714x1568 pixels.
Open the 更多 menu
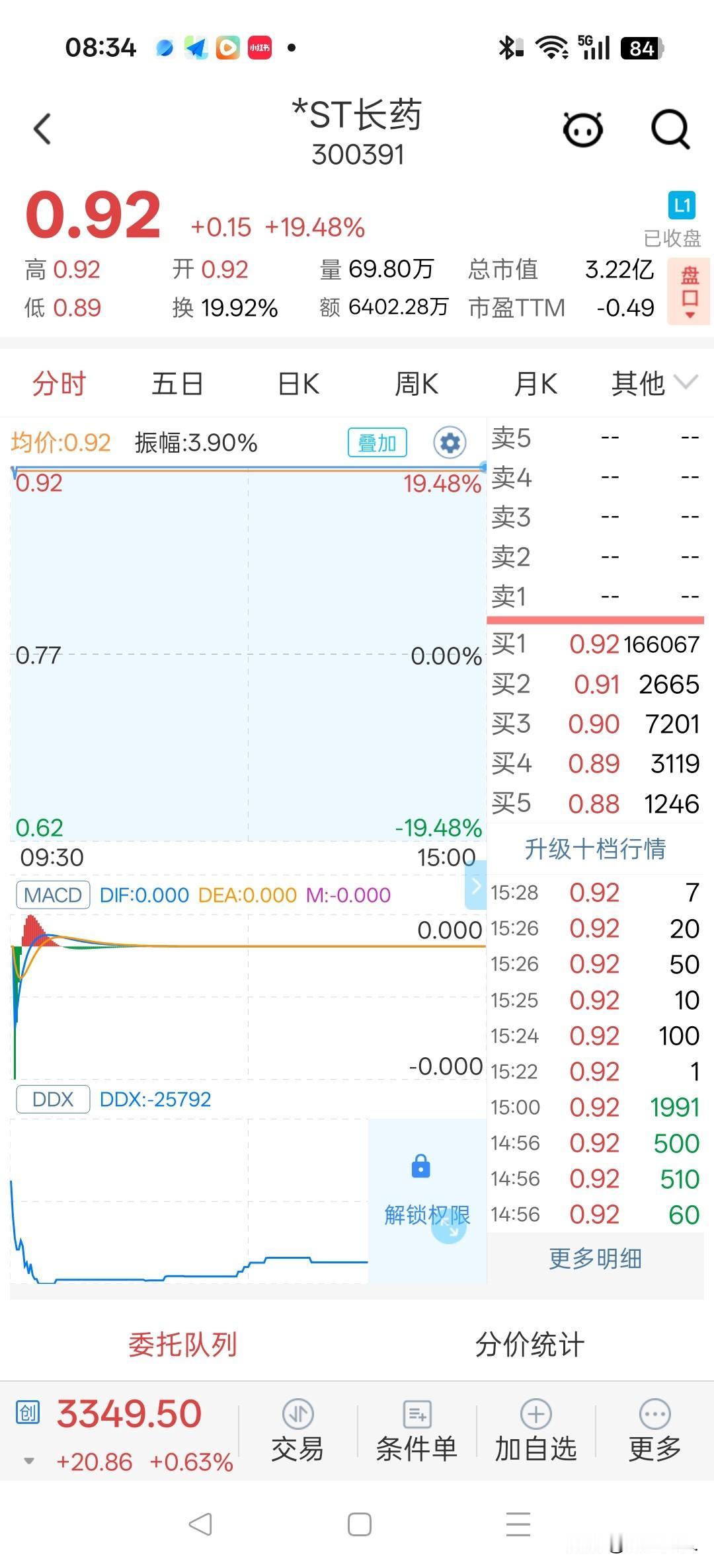tap(654, 1431)
